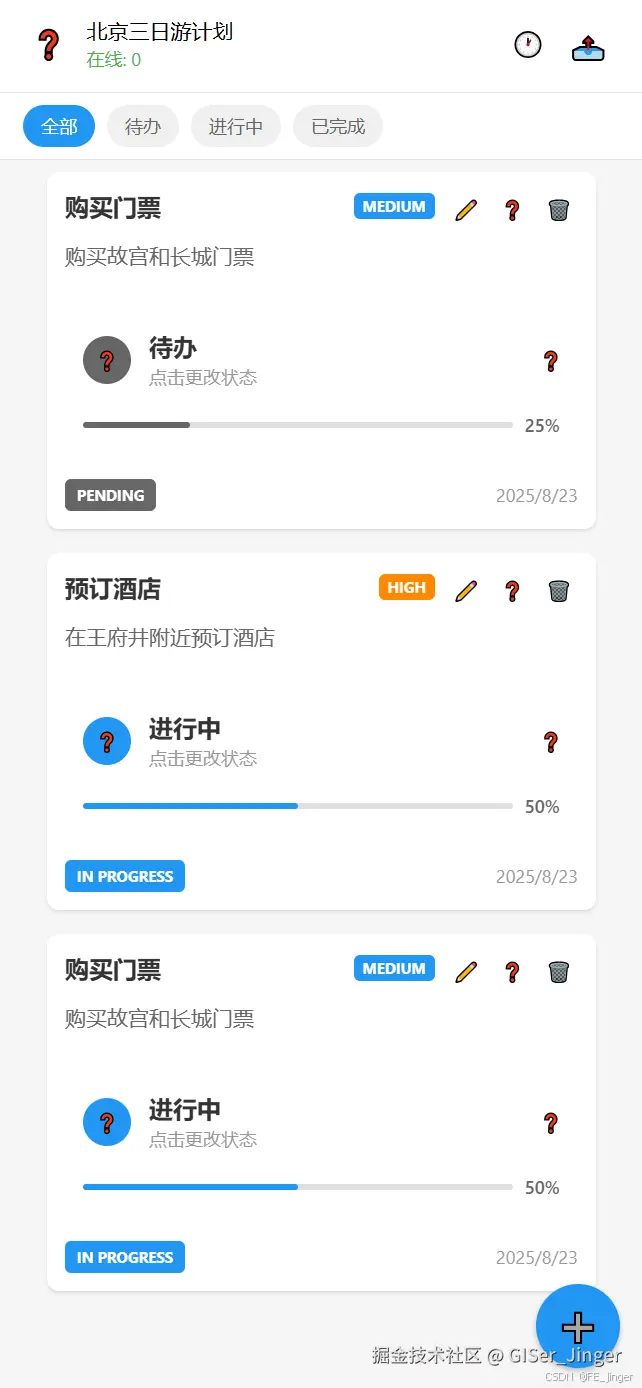Edit the in-progress 购买门票 task

pyautogui.click(x=466, y=972)
